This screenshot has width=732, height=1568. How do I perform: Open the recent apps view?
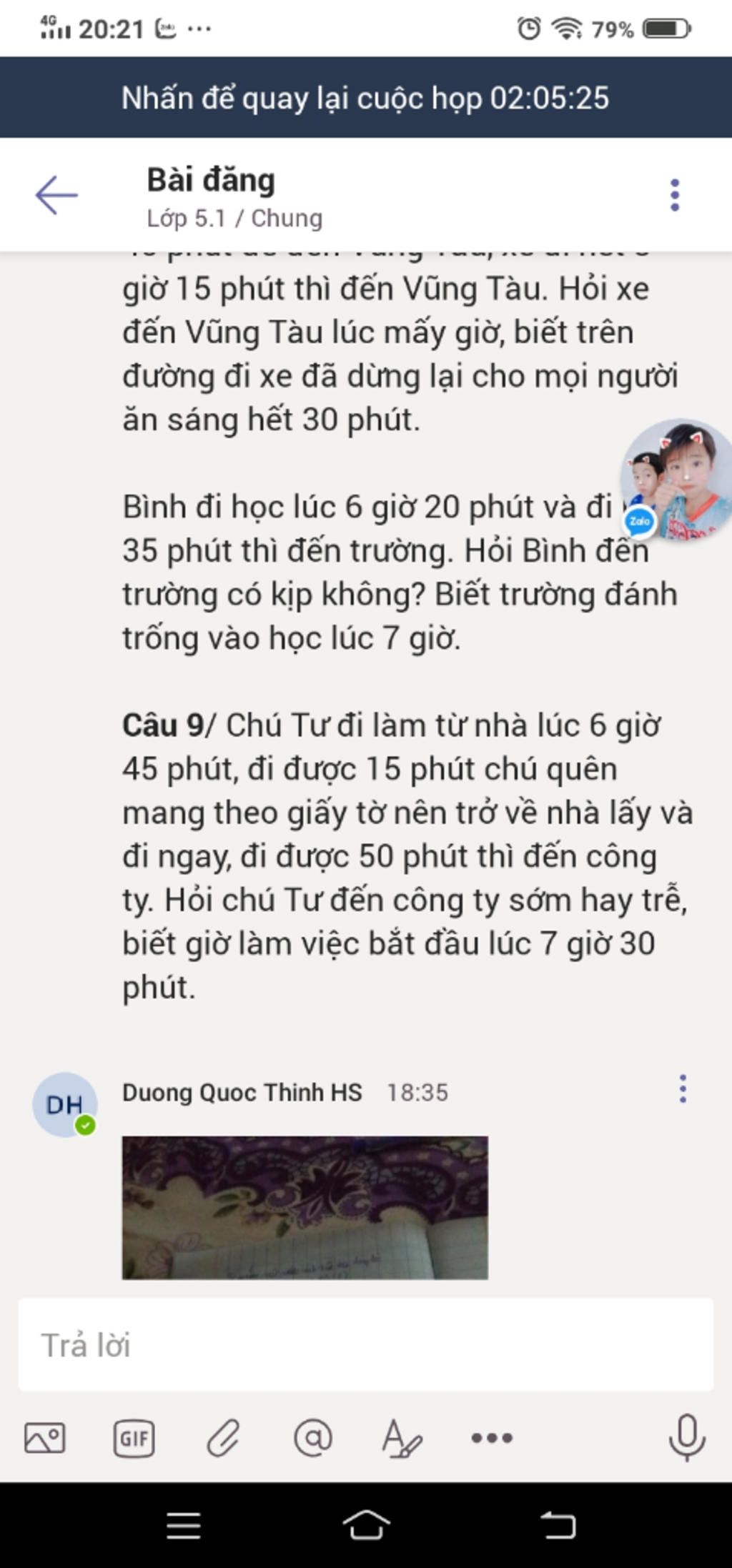click(x=184, y=1526)
